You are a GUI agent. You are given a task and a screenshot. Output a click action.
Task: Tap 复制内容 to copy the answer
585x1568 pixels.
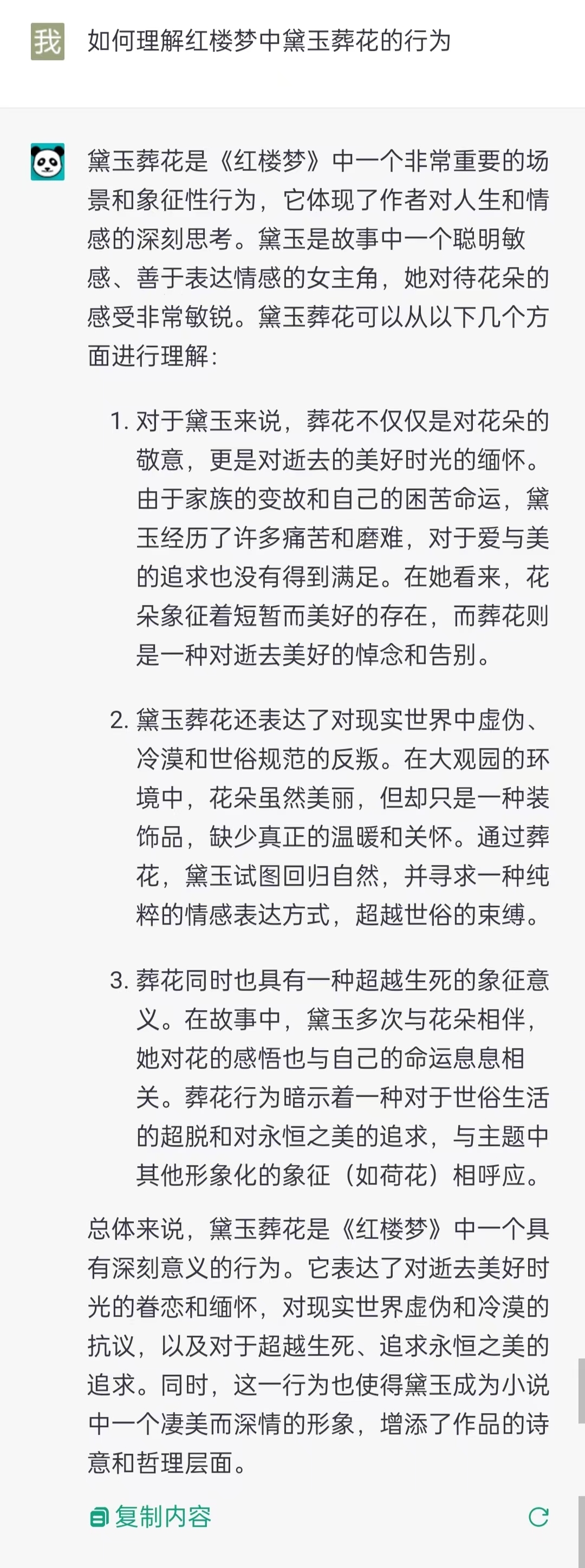click(151, 1517)
